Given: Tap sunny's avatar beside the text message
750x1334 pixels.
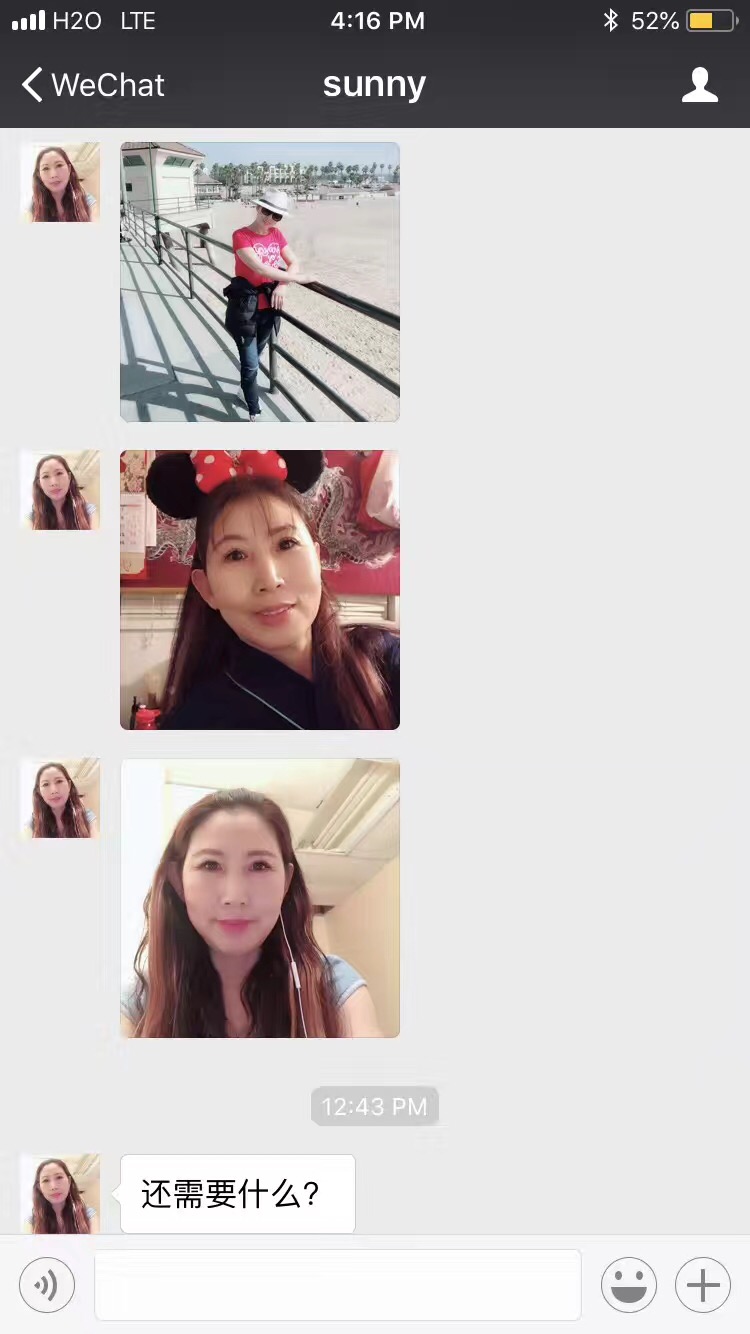Looking at the screenshot, I should pos(61,1193).
